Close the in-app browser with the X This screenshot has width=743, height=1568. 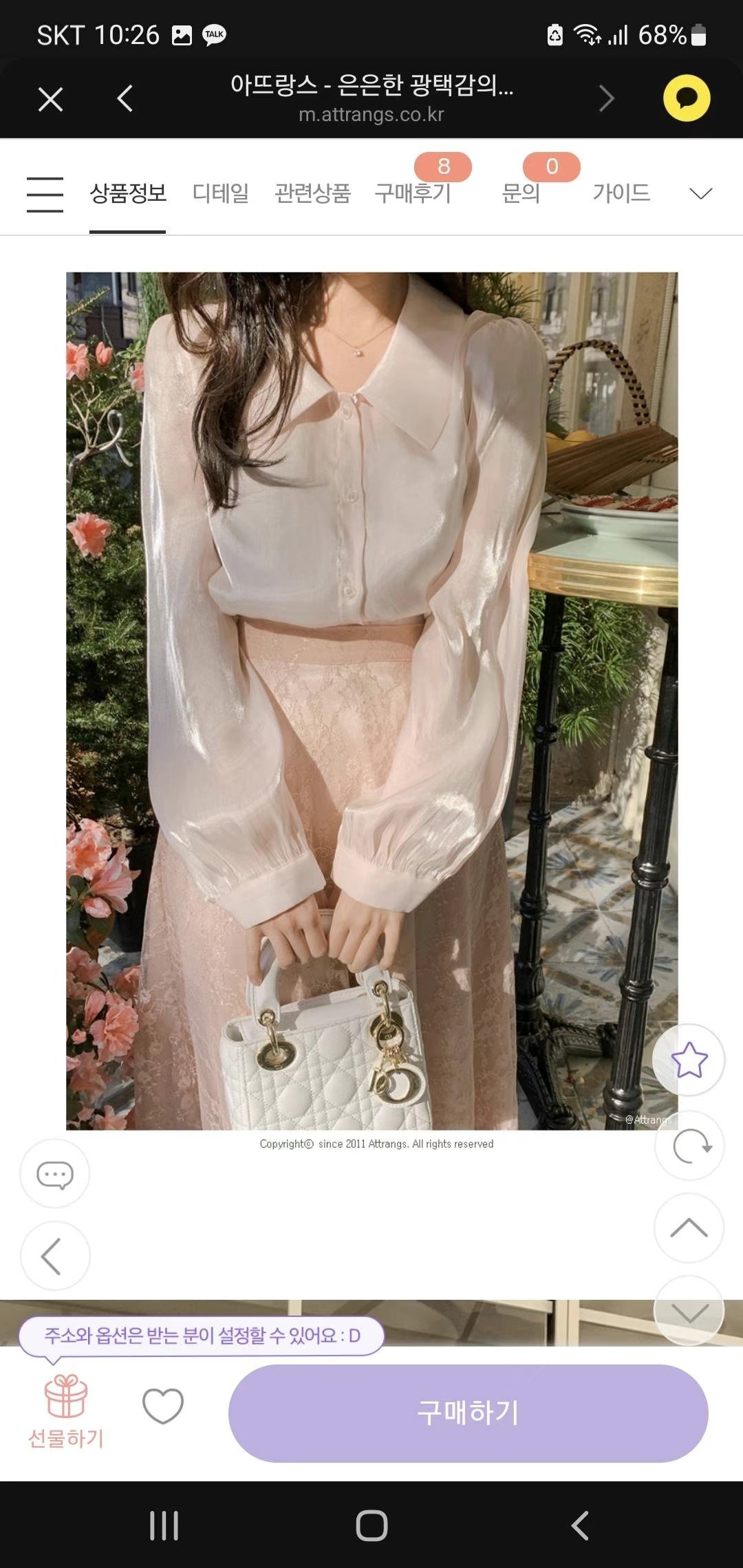click(50, 99)
